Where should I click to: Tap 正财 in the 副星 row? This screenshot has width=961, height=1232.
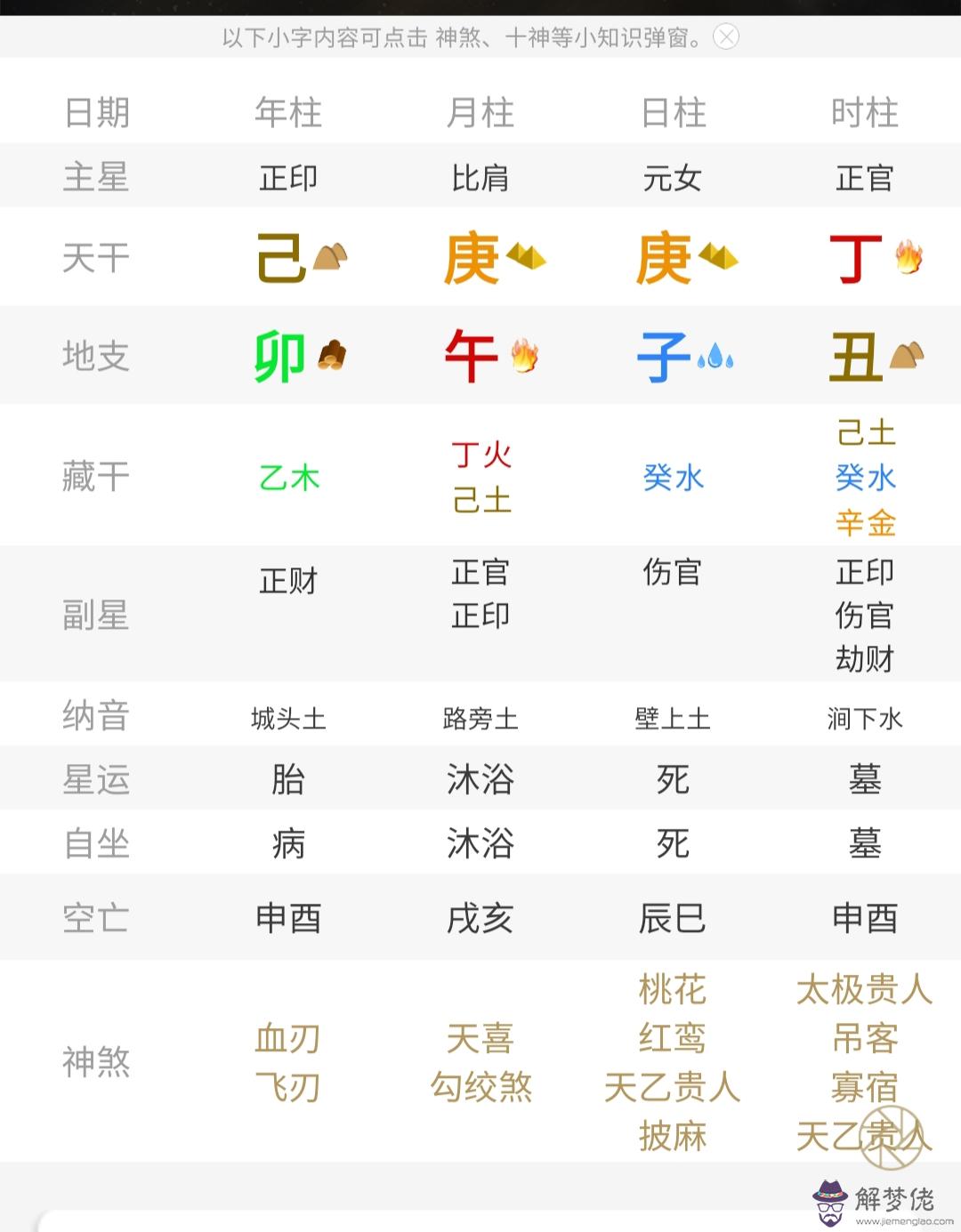coord(287,581)
